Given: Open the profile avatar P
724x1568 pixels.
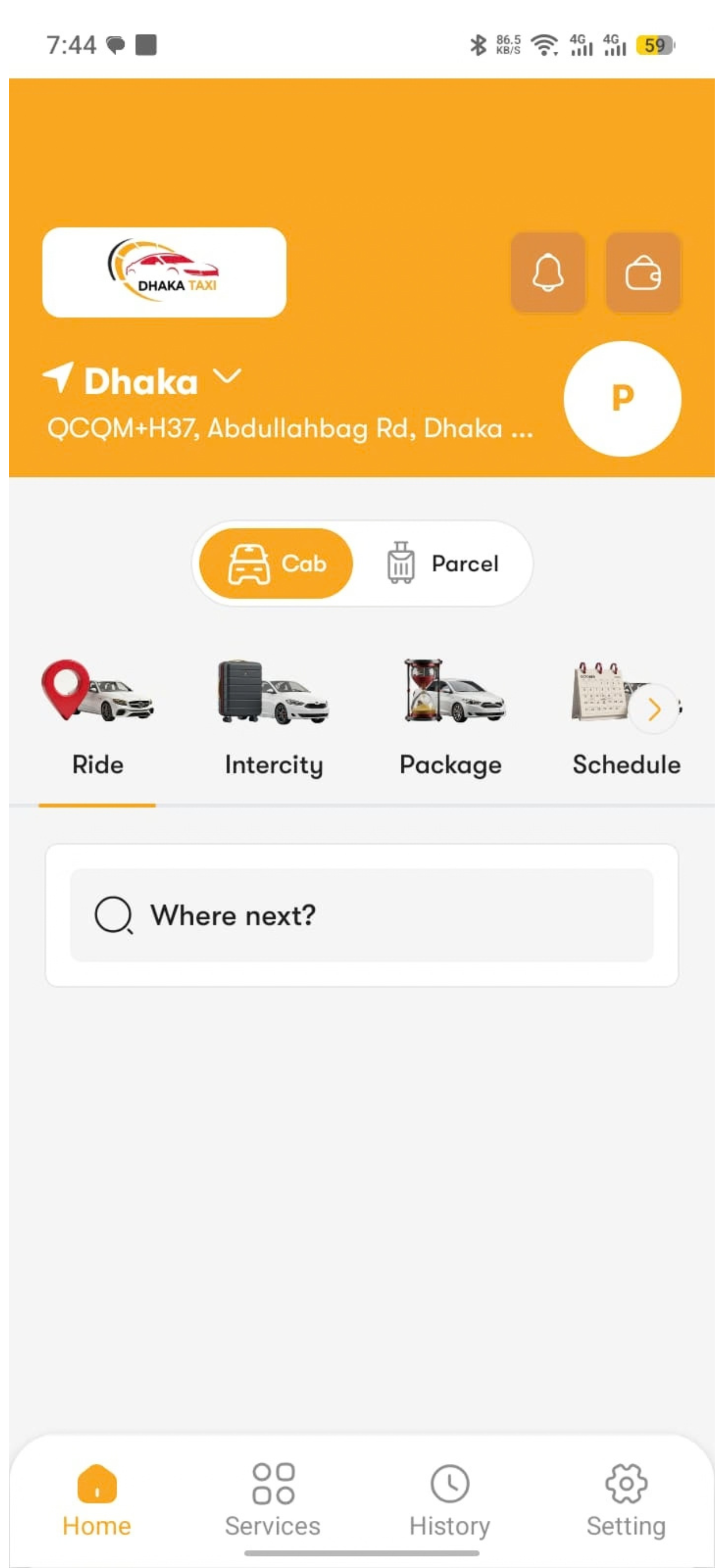Looking at the screenshot, I should (x=622, y=399).
